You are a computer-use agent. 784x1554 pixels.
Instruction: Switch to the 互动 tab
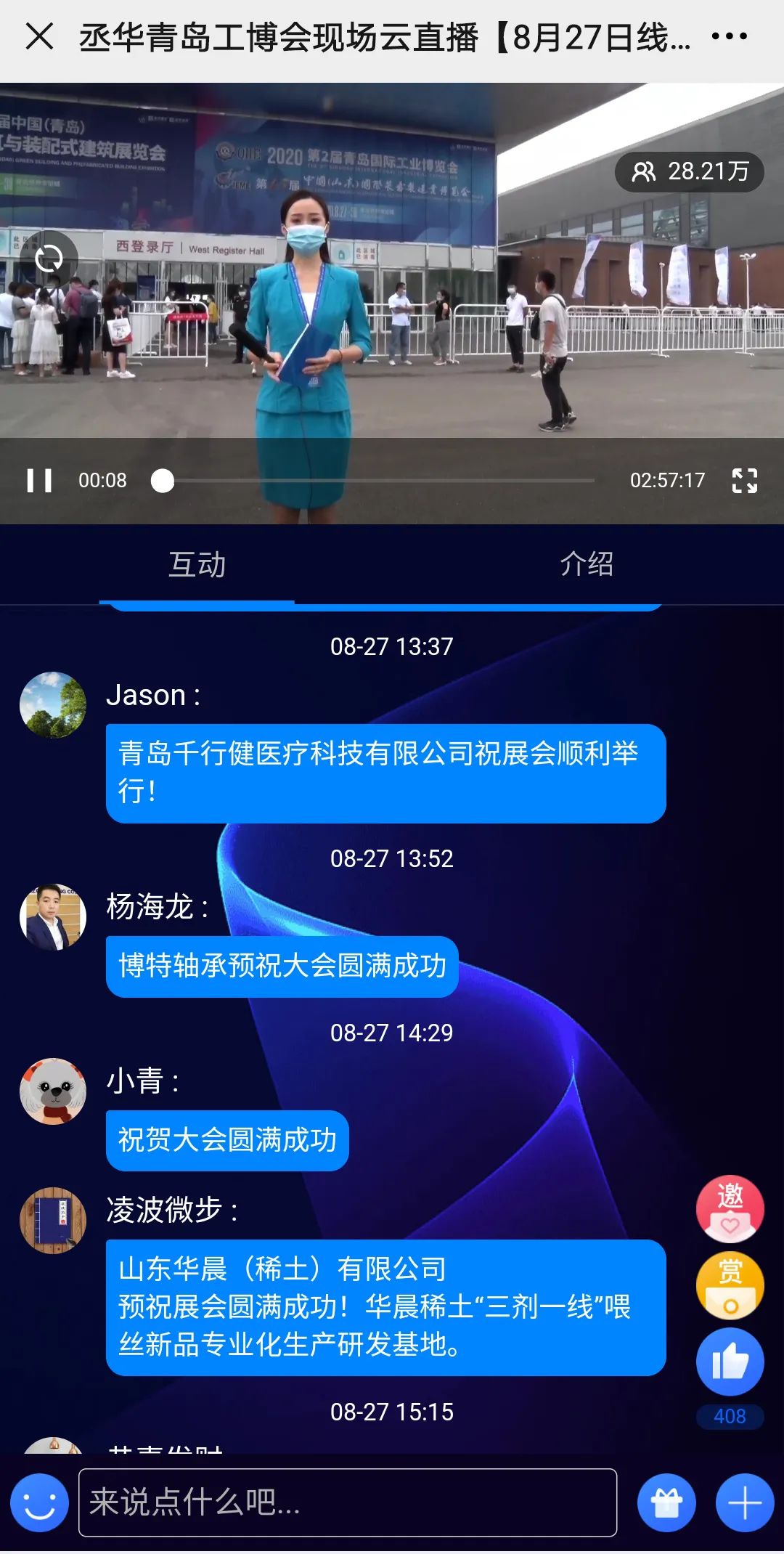point(197,564)
